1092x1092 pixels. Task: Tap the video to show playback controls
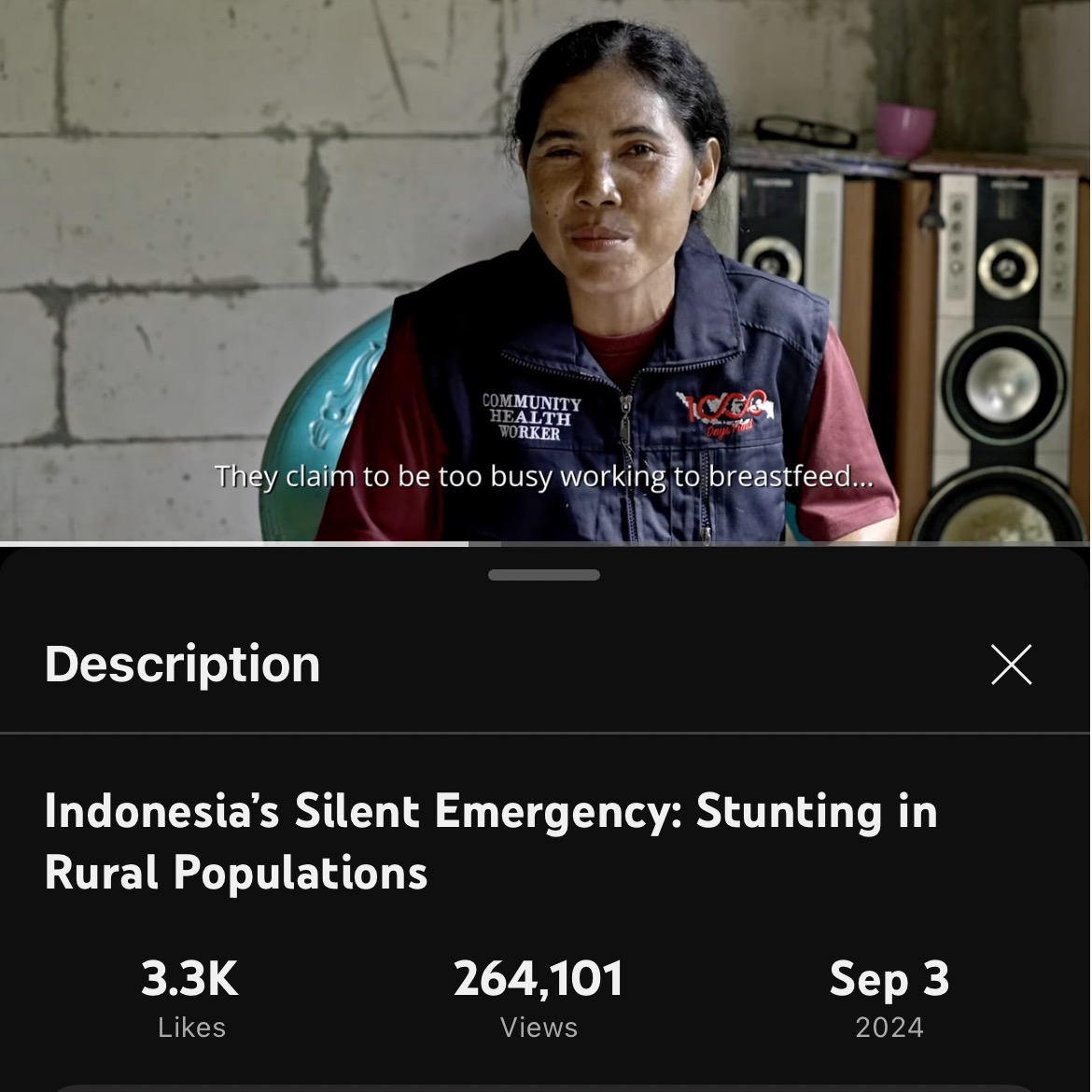point(545,271)
